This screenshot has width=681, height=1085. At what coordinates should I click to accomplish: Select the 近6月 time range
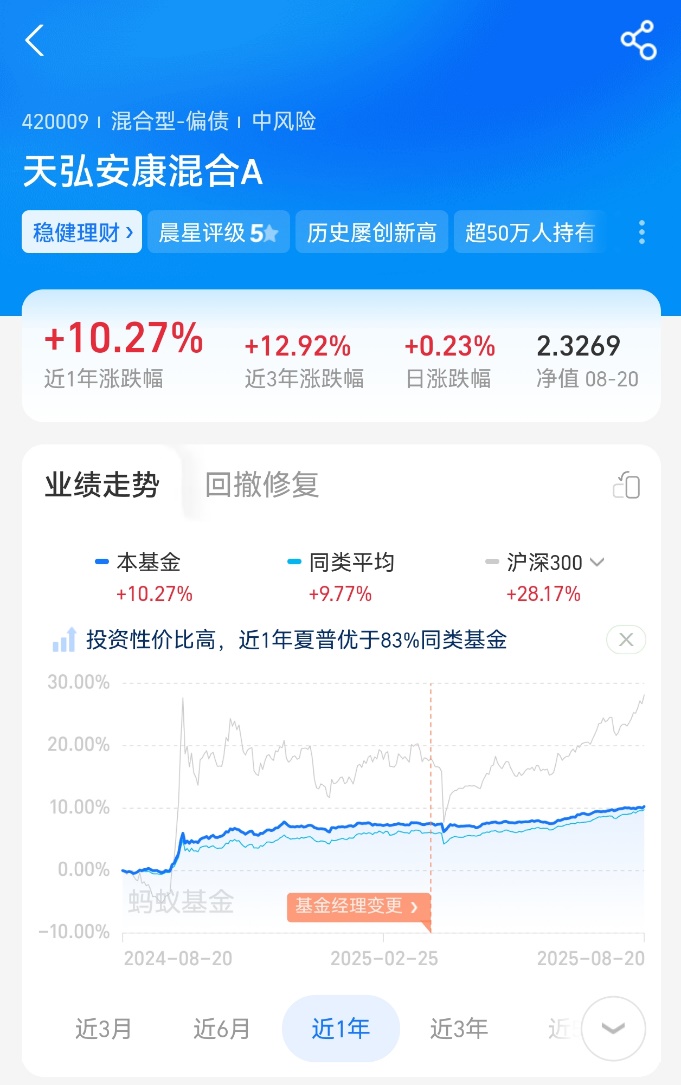pos(222,1028)
